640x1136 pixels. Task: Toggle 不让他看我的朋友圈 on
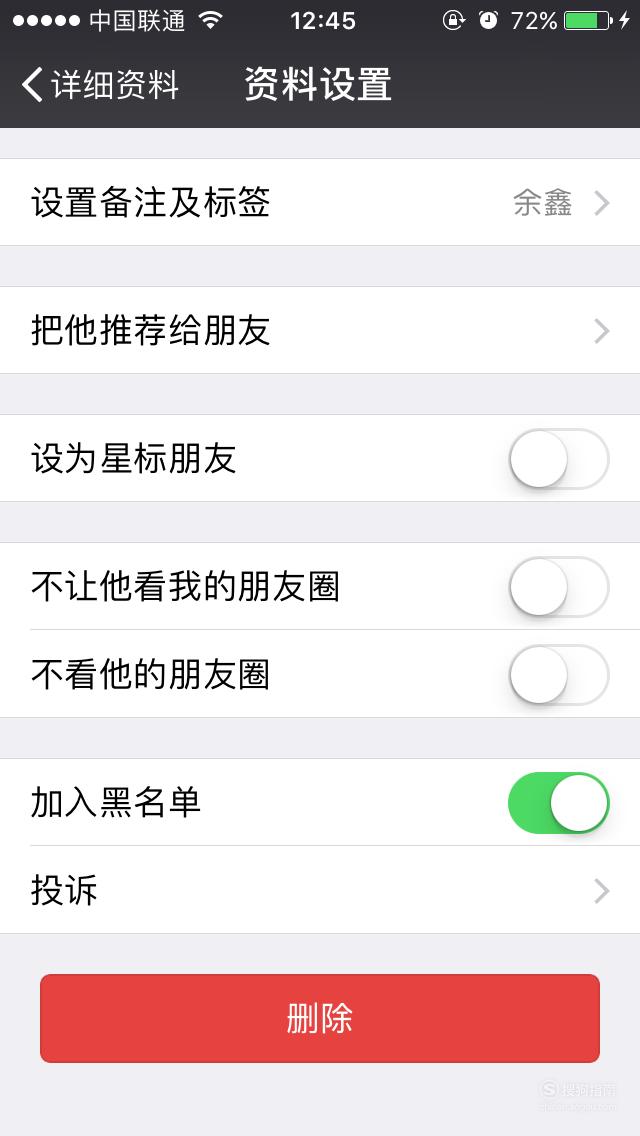point(559,587)
